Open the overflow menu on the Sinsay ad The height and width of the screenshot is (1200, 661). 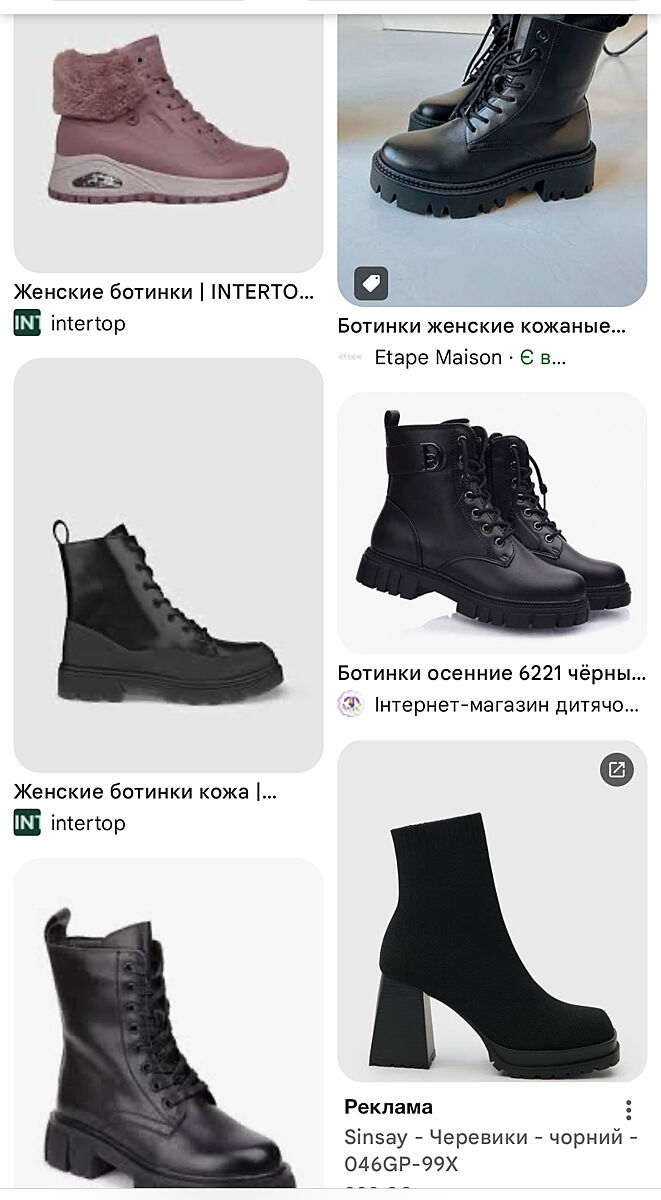pyautogui.click(x=629, y=1110)
